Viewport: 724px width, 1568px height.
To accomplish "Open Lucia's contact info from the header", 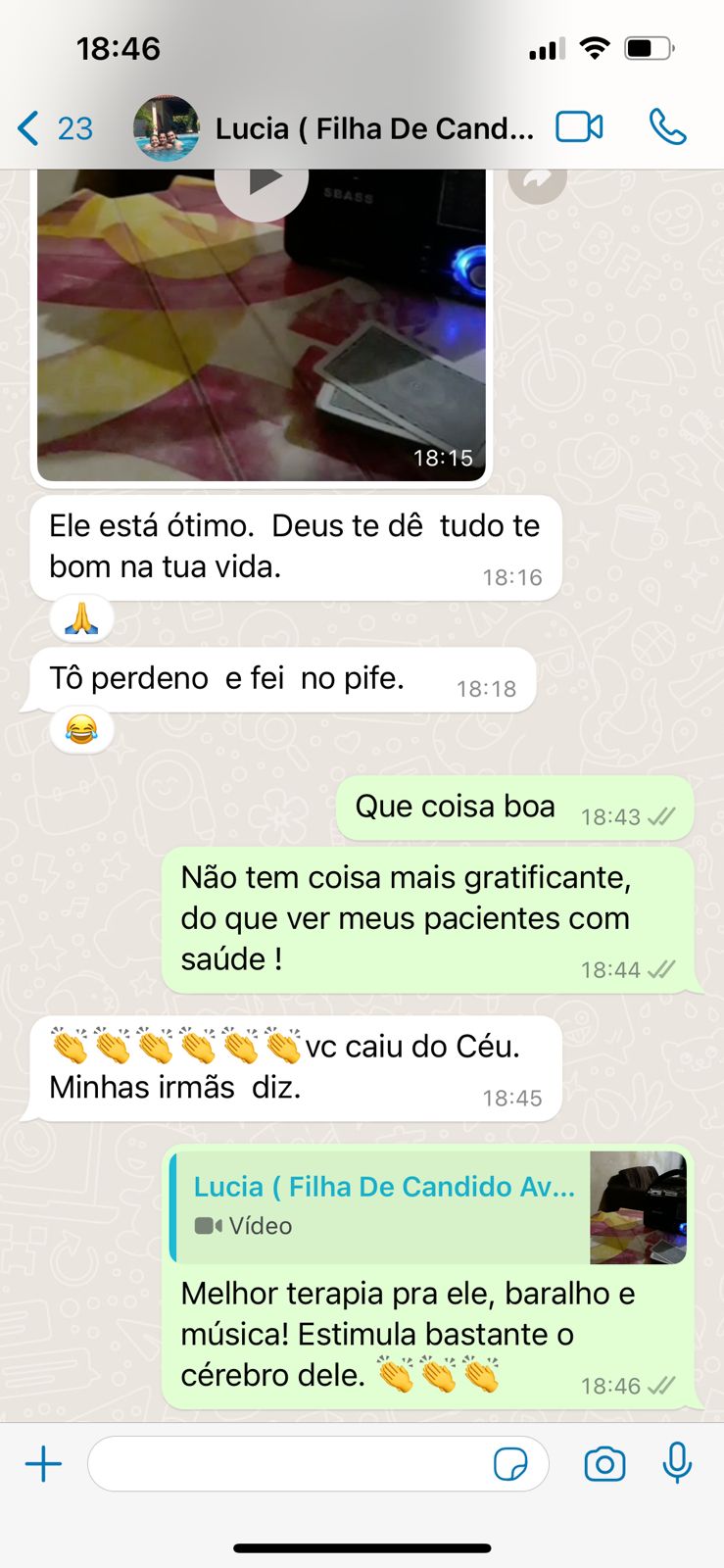I will pos(374,128).
